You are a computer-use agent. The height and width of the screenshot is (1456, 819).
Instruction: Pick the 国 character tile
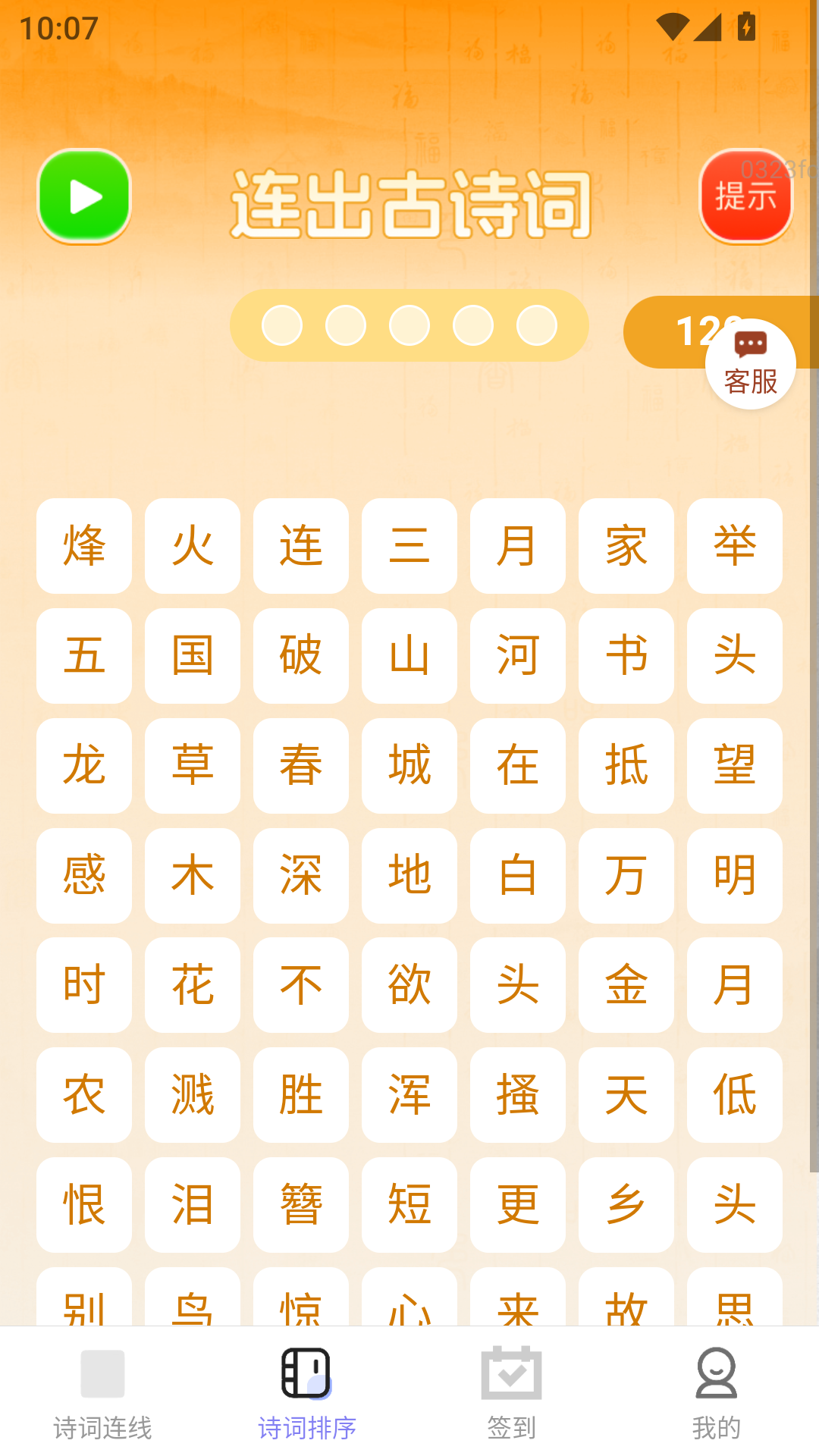click(x=193, y=656)
